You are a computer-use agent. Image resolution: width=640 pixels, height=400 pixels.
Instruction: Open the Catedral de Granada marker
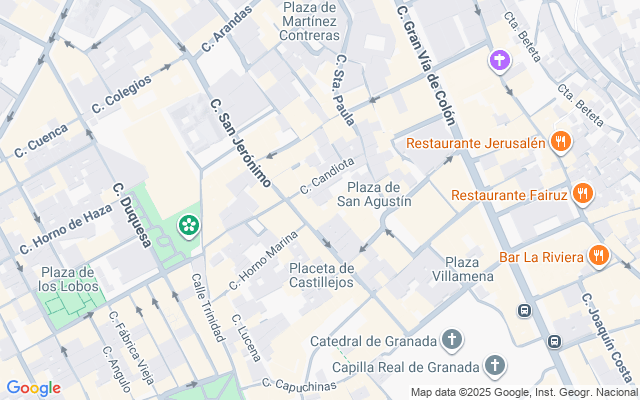[452, 341]
